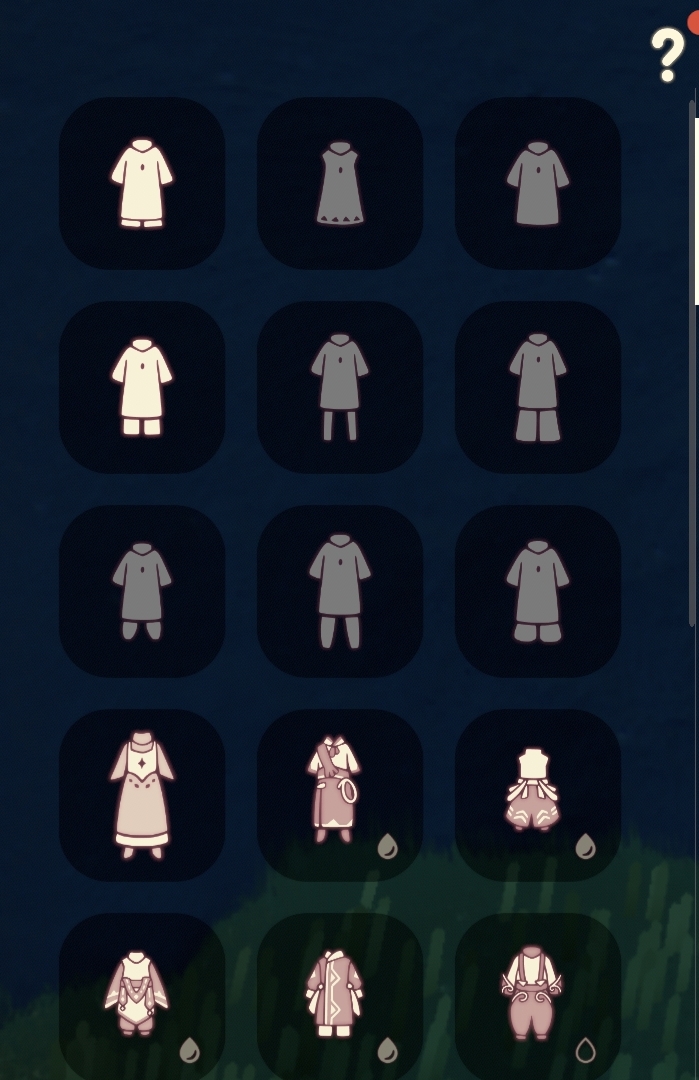Choose the dress with star emblem

142,794
